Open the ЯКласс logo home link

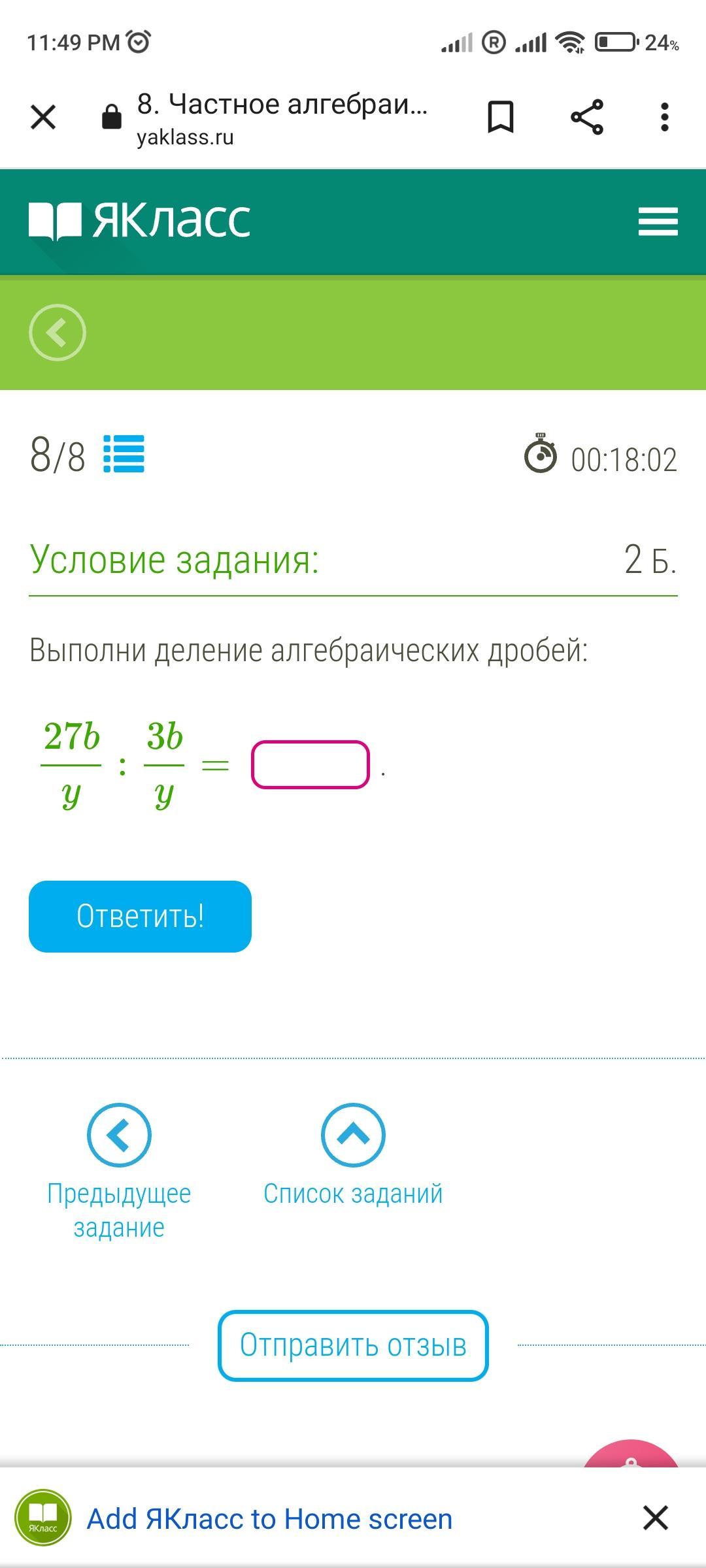(x=139, y=220)
